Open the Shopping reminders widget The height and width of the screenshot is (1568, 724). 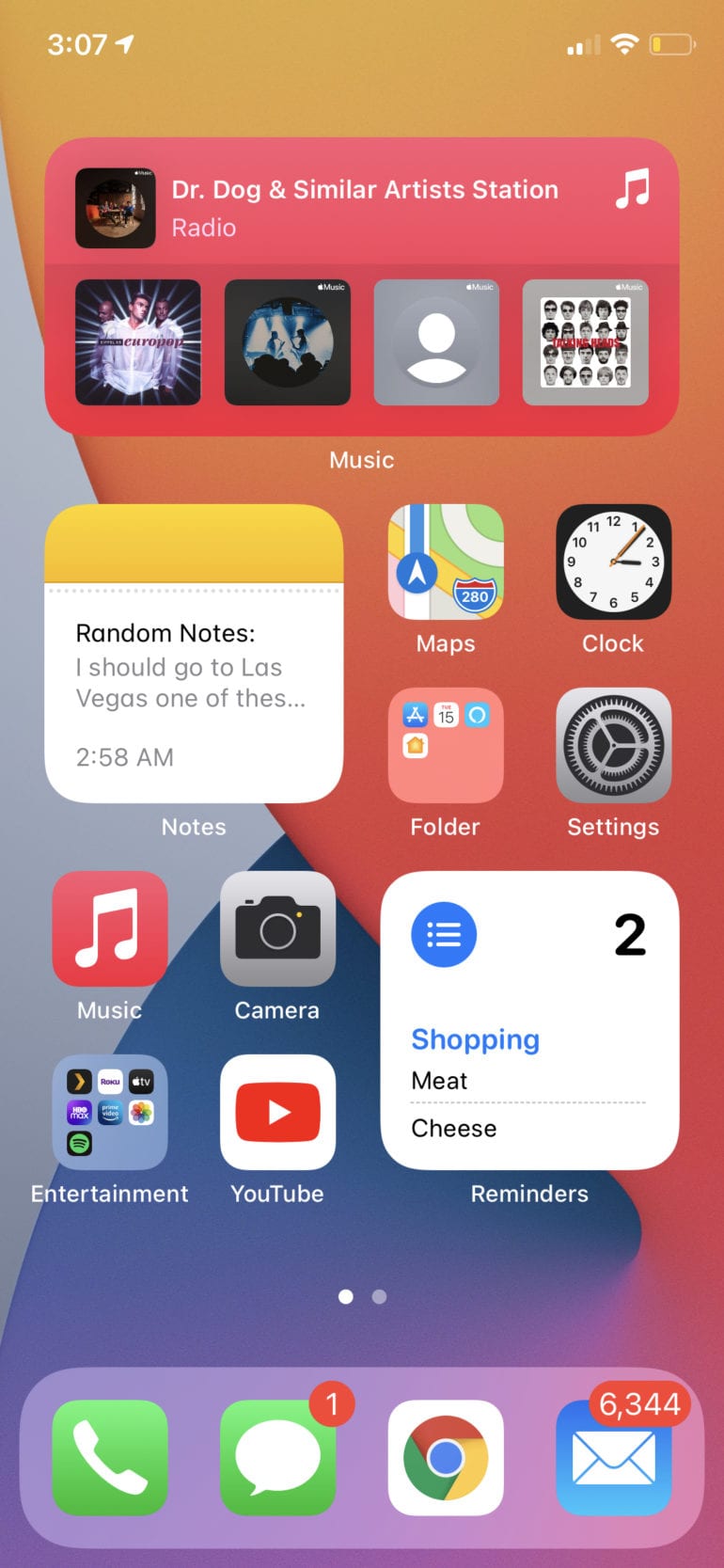(529, 1021)
